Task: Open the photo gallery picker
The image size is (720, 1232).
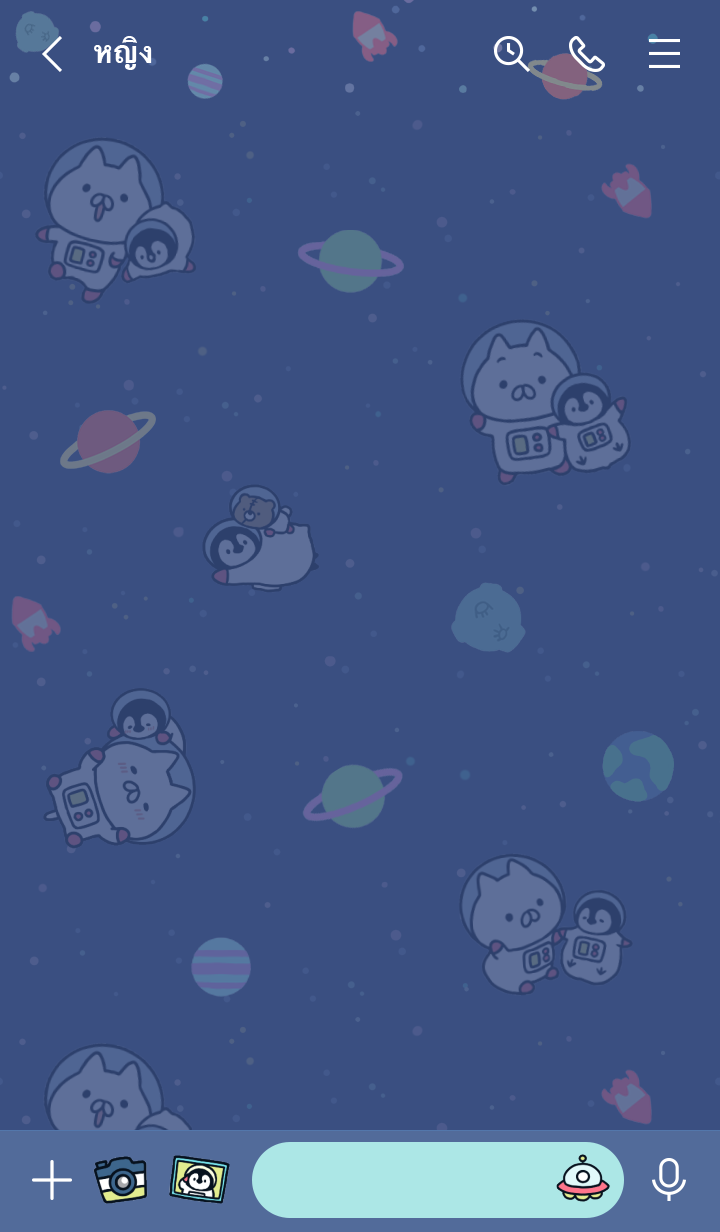Action: click(x=199, y=1180)
